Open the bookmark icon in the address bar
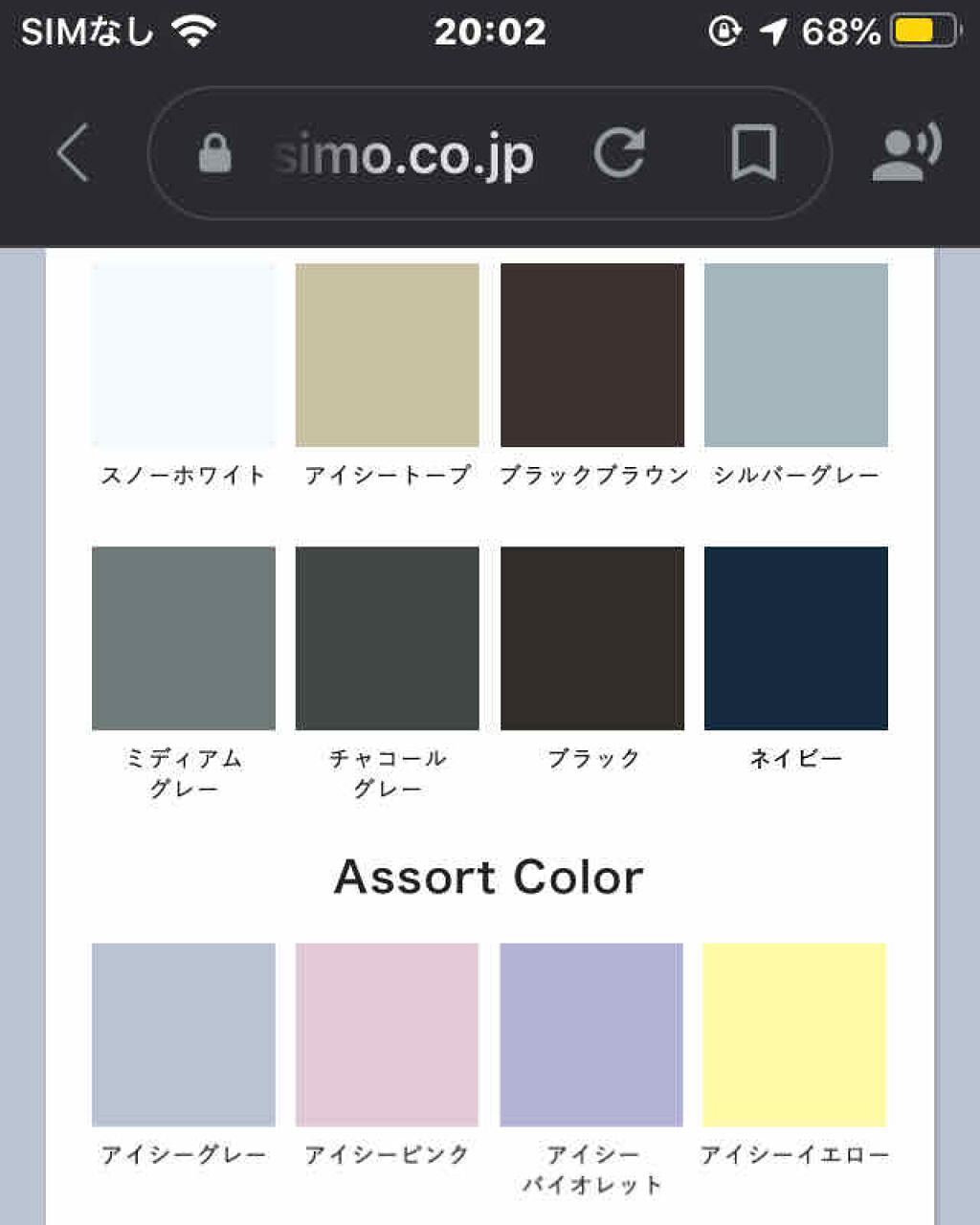The height and width of the screenshot is (1225, 980). (x=755, y=153)
